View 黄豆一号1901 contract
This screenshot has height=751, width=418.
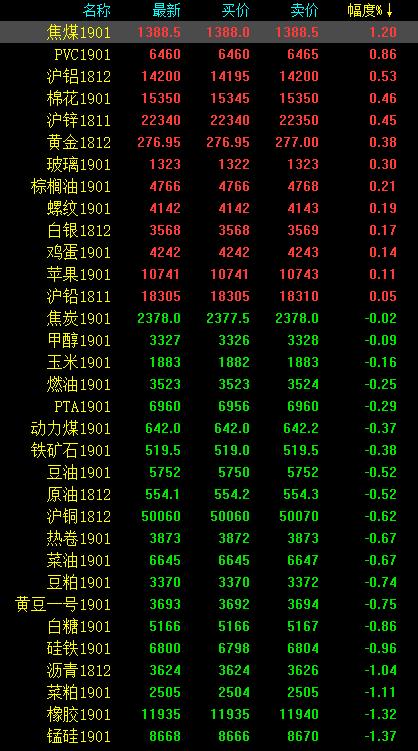pos(209,605)
